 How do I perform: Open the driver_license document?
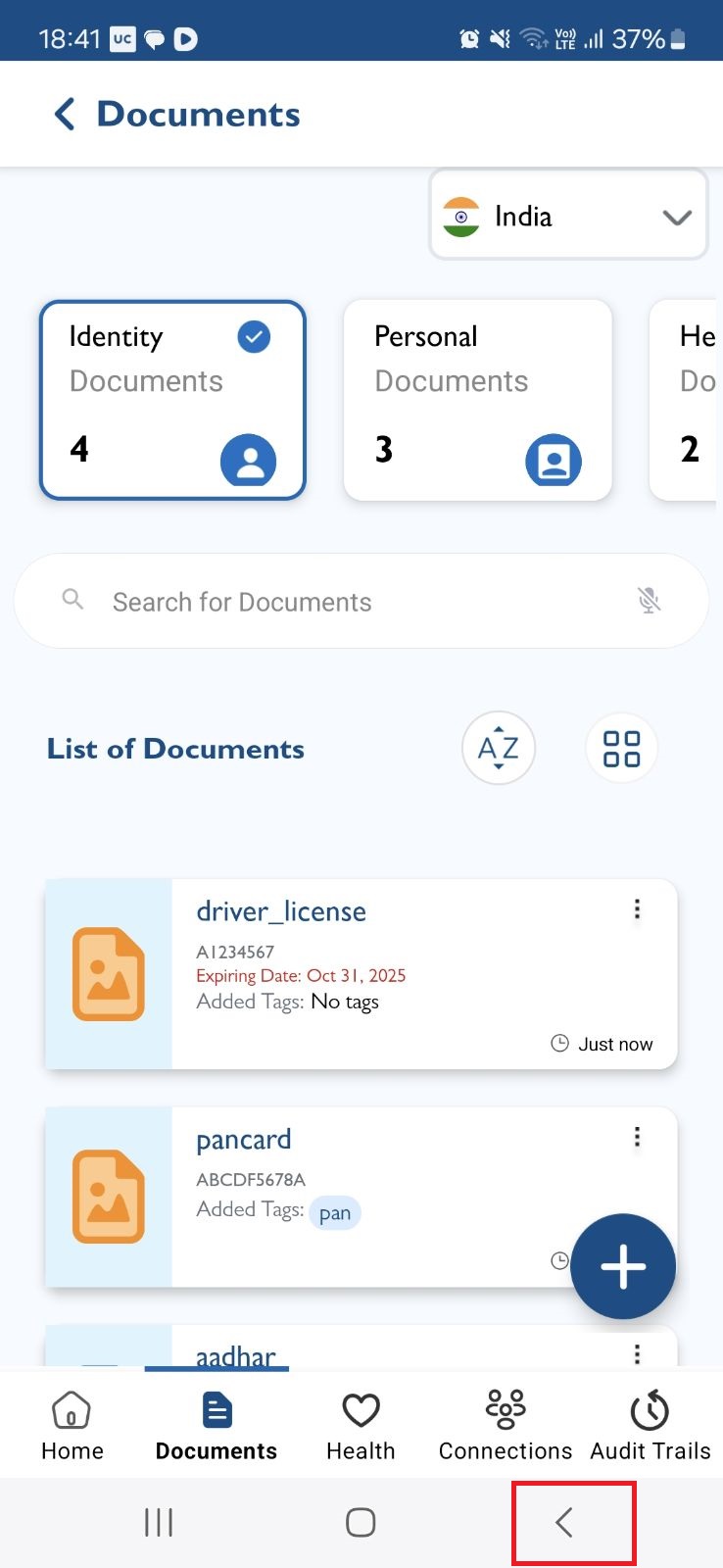(x=392, y=974)
